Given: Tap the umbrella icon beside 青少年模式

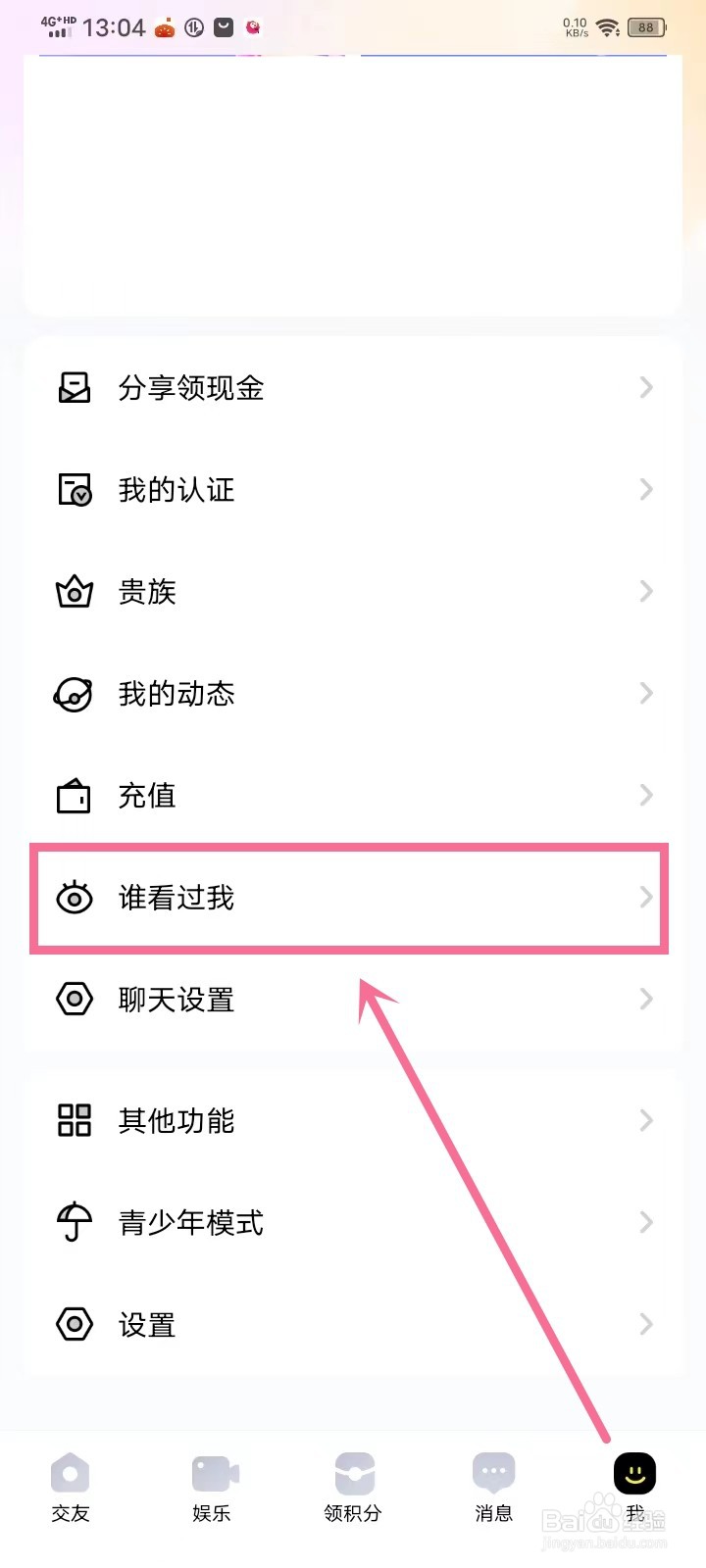Looking at the screenshot, I should point(73,1222).
